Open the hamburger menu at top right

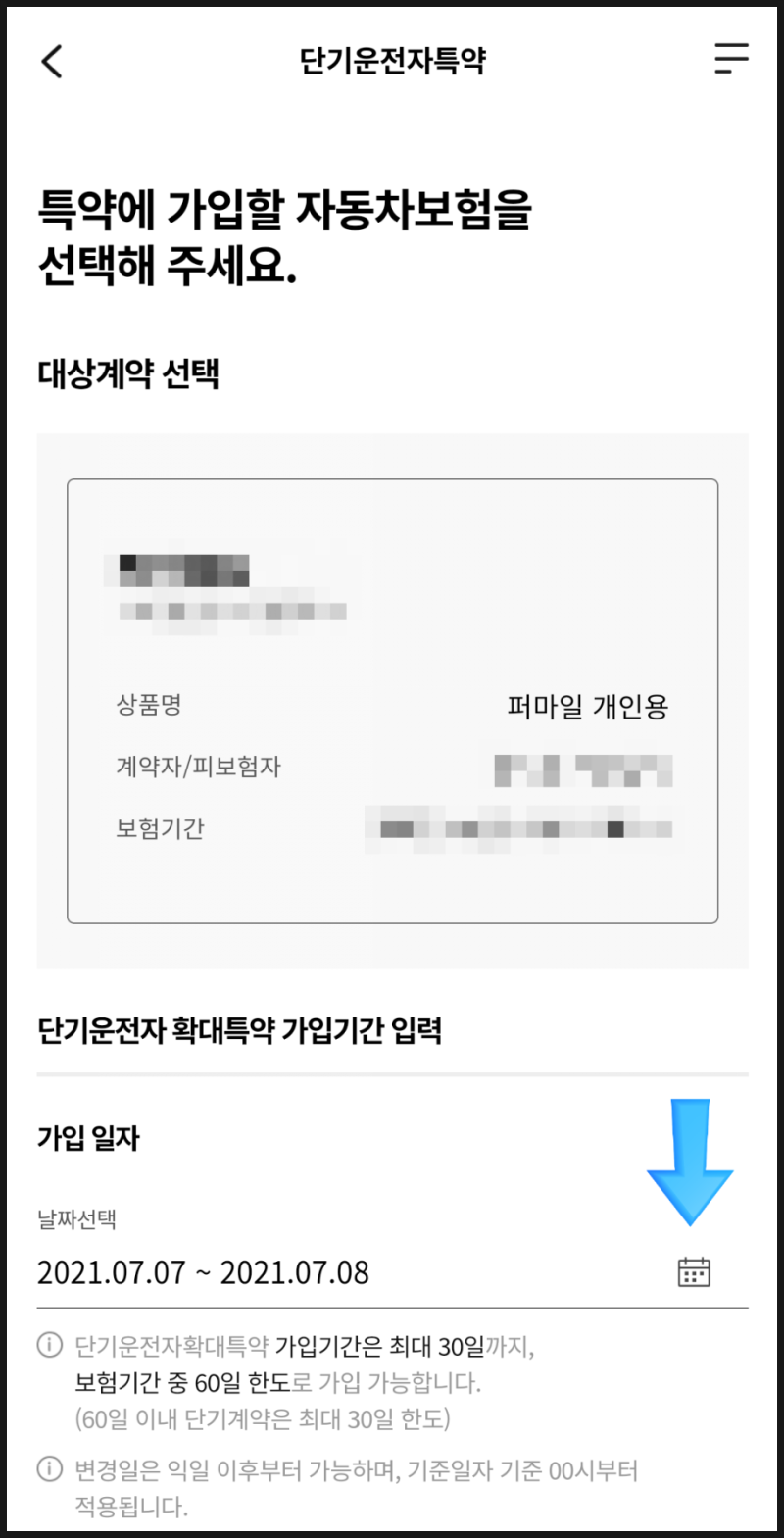coord(731,59)
